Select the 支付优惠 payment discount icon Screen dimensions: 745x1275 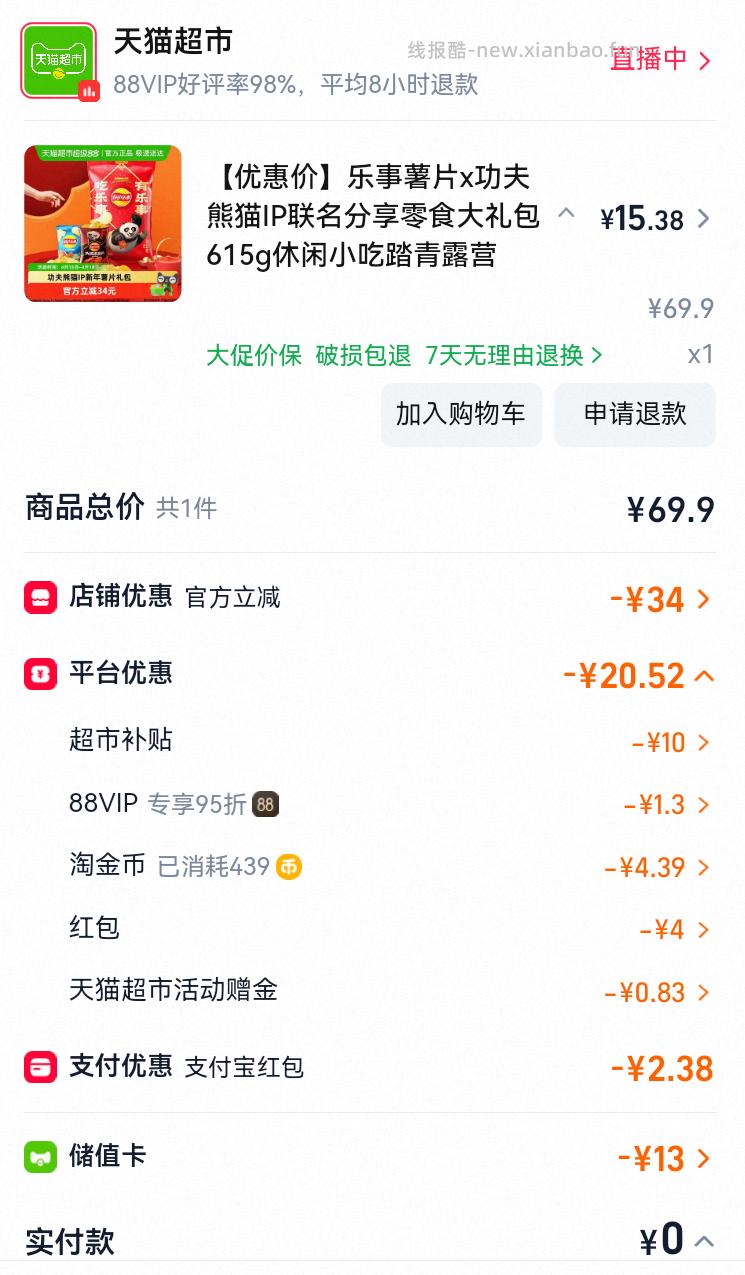40,1067
